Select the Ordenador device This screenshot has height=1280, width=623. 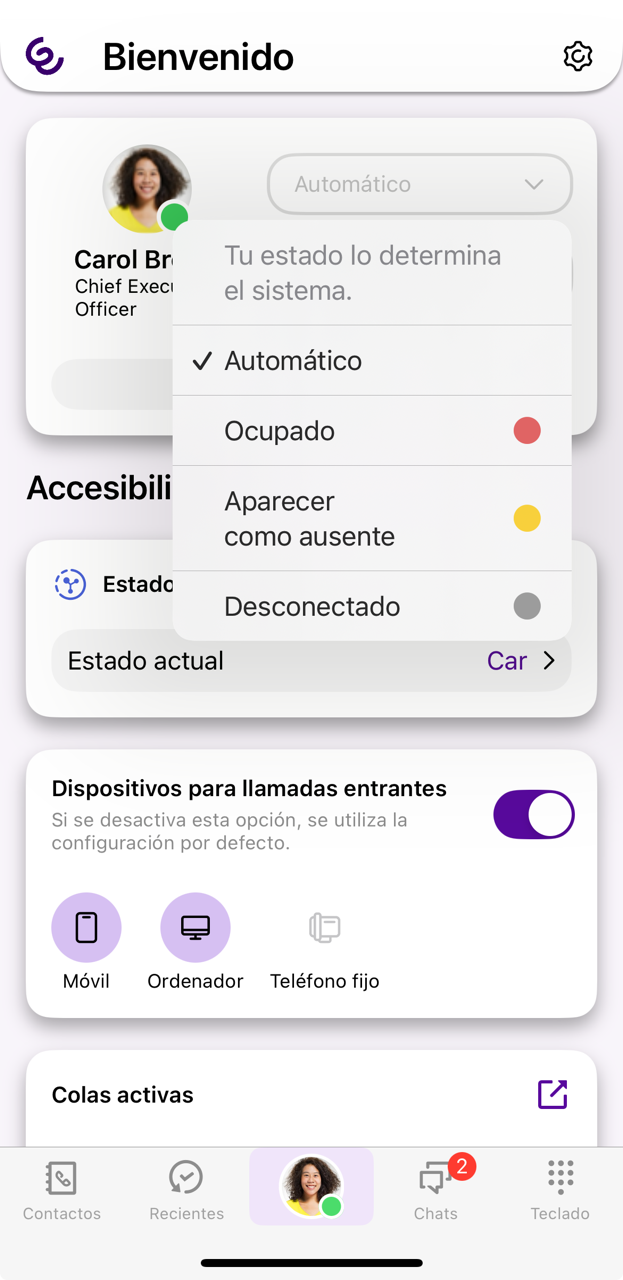[195, 928]
